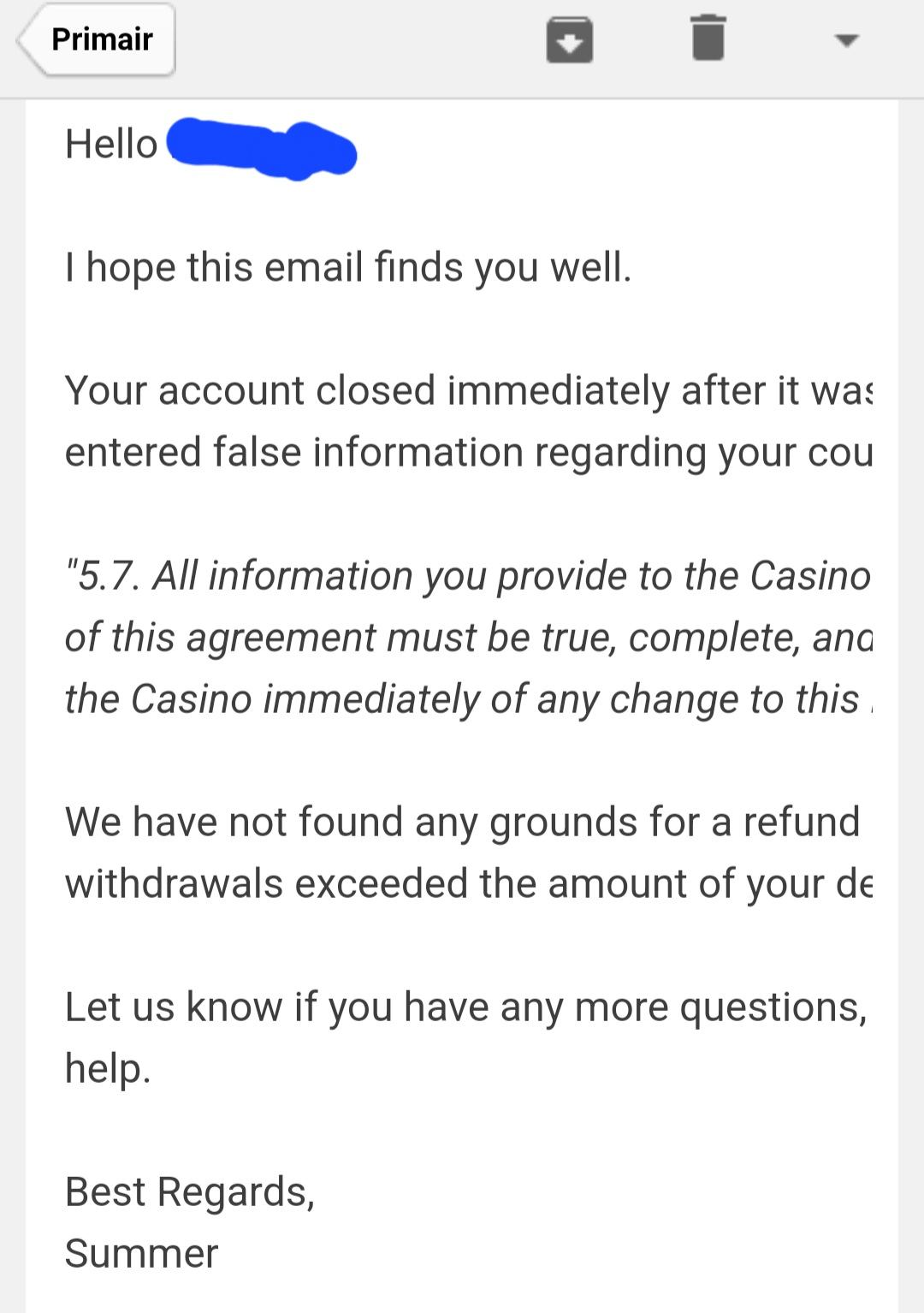Open the dropdown arrow for more actions

(x=846, y=40)
